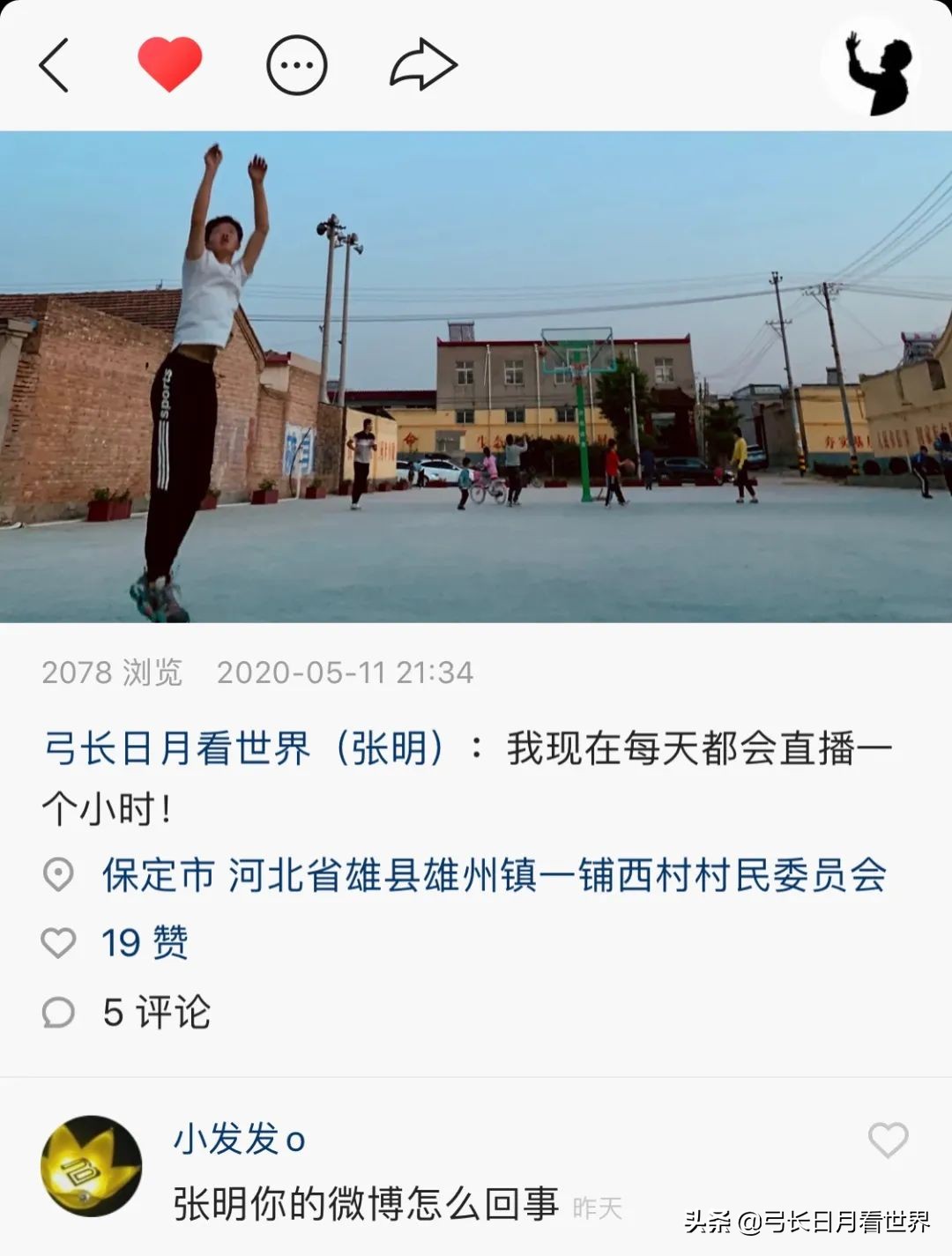
Task: Like 小发发o's comment with the heart outline
Action: tap(889, 1139)
